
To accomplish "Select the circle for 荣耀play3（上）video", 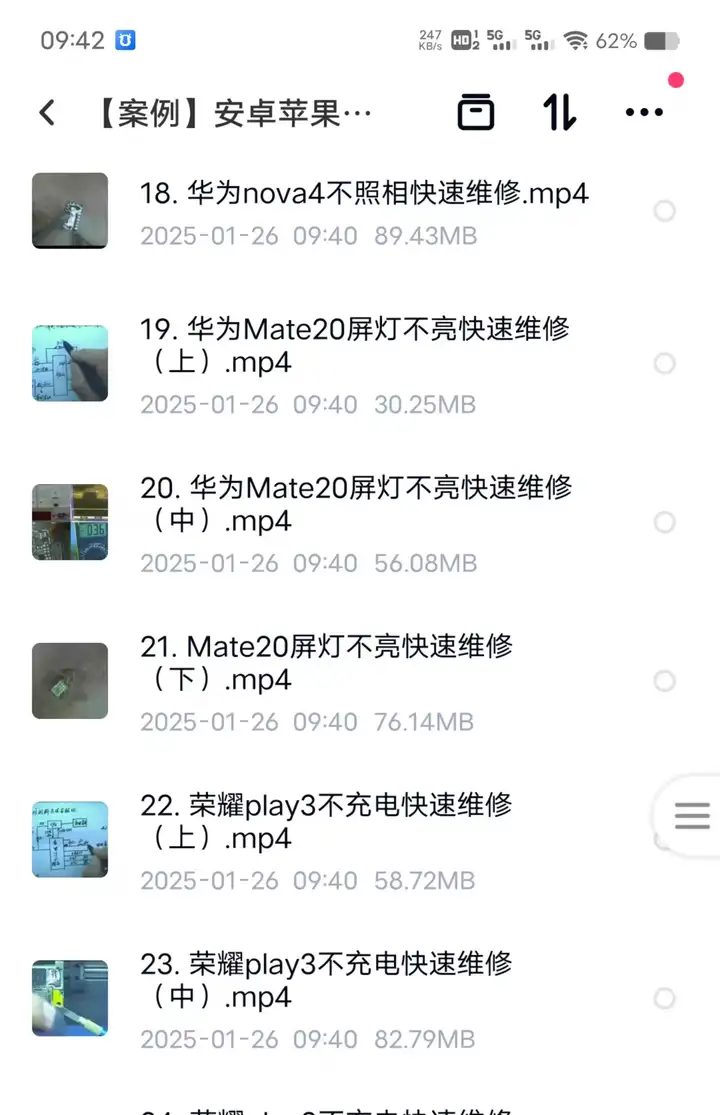I will pyautogui.click(x=664, y=840).
